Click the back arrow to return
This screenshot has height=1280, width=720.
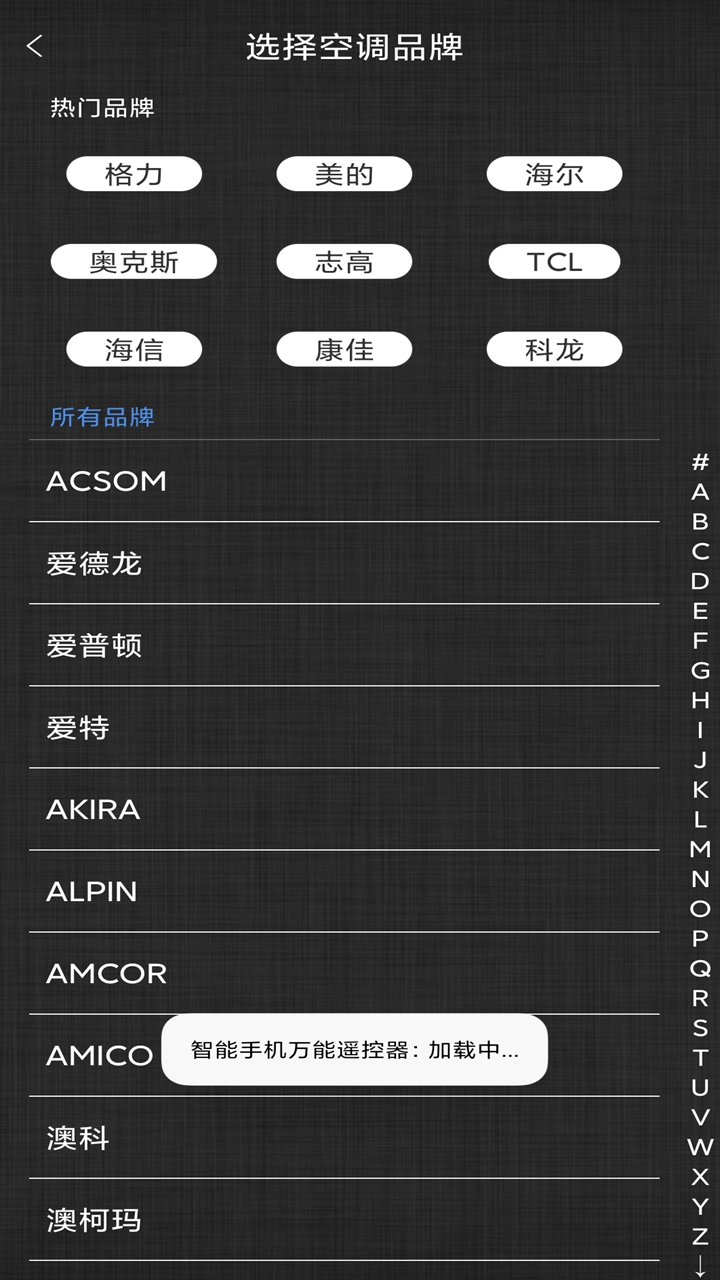[x=33, y=45]
